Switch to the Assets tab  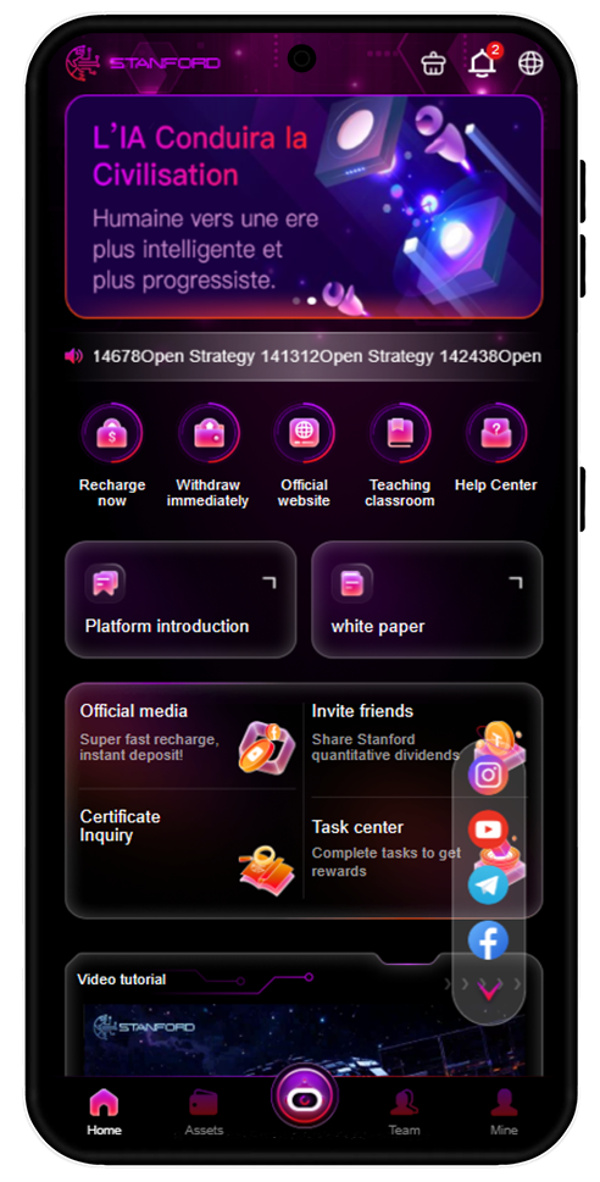pos(204,1113)
